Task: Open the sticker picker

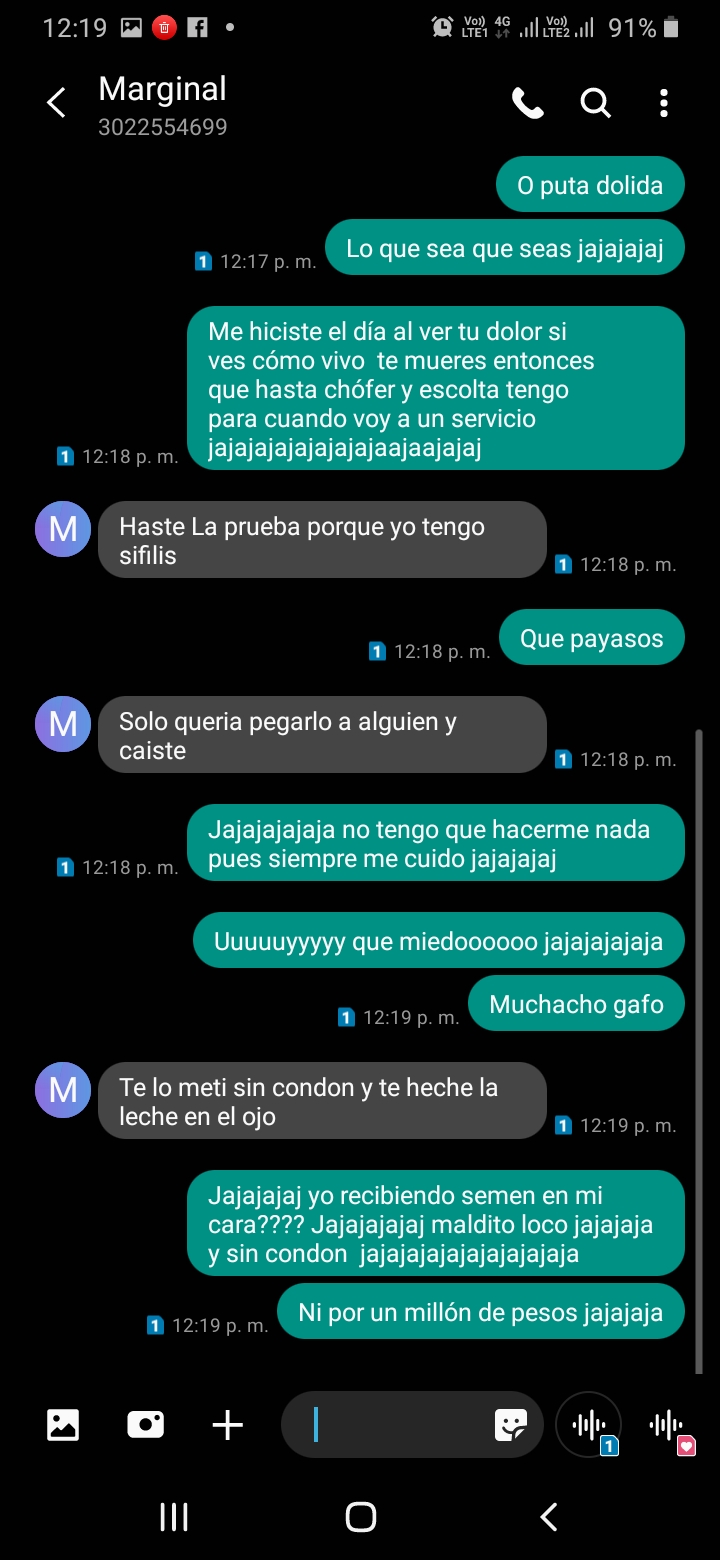Action: (x=511, y=1424)
